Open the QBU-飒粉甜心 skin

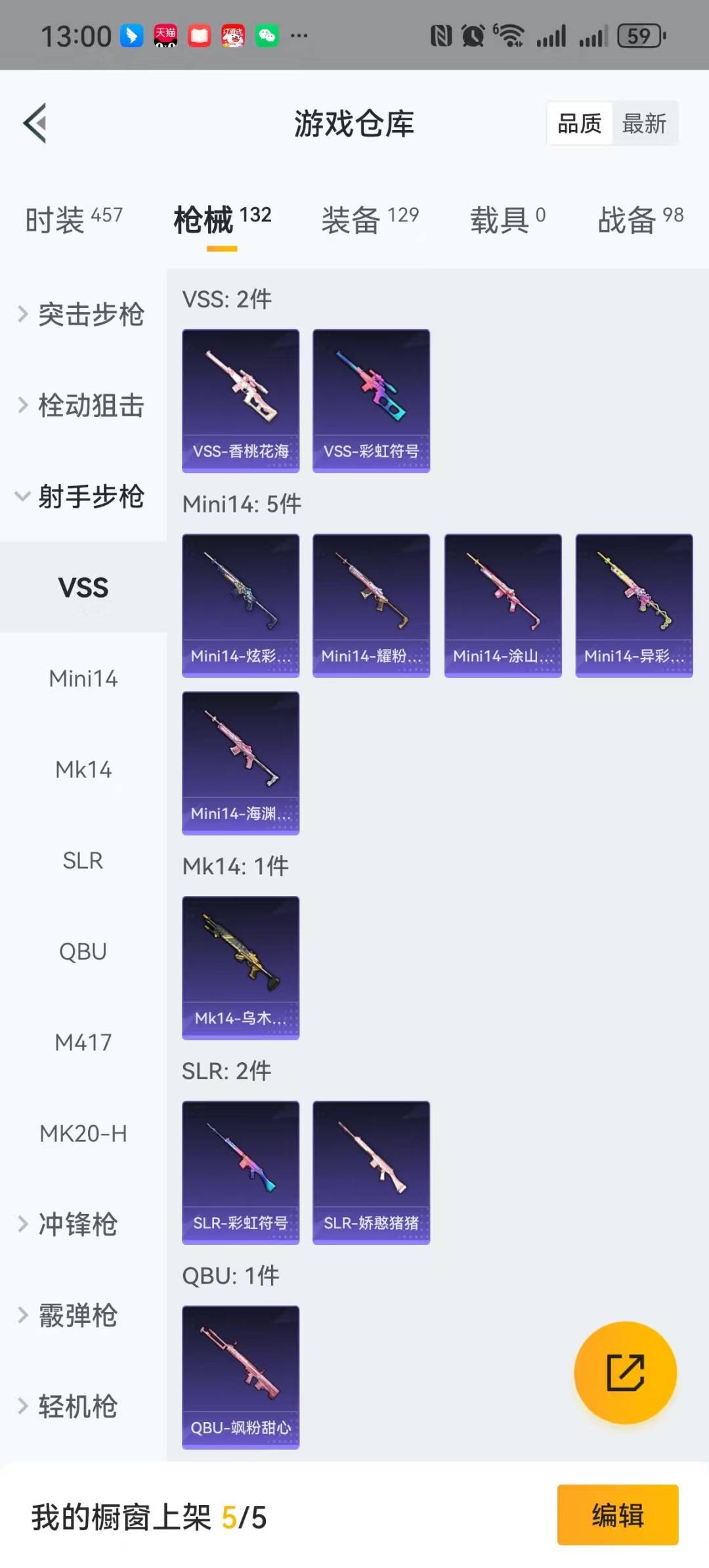pyautogui.click(x=240, y=1377)
